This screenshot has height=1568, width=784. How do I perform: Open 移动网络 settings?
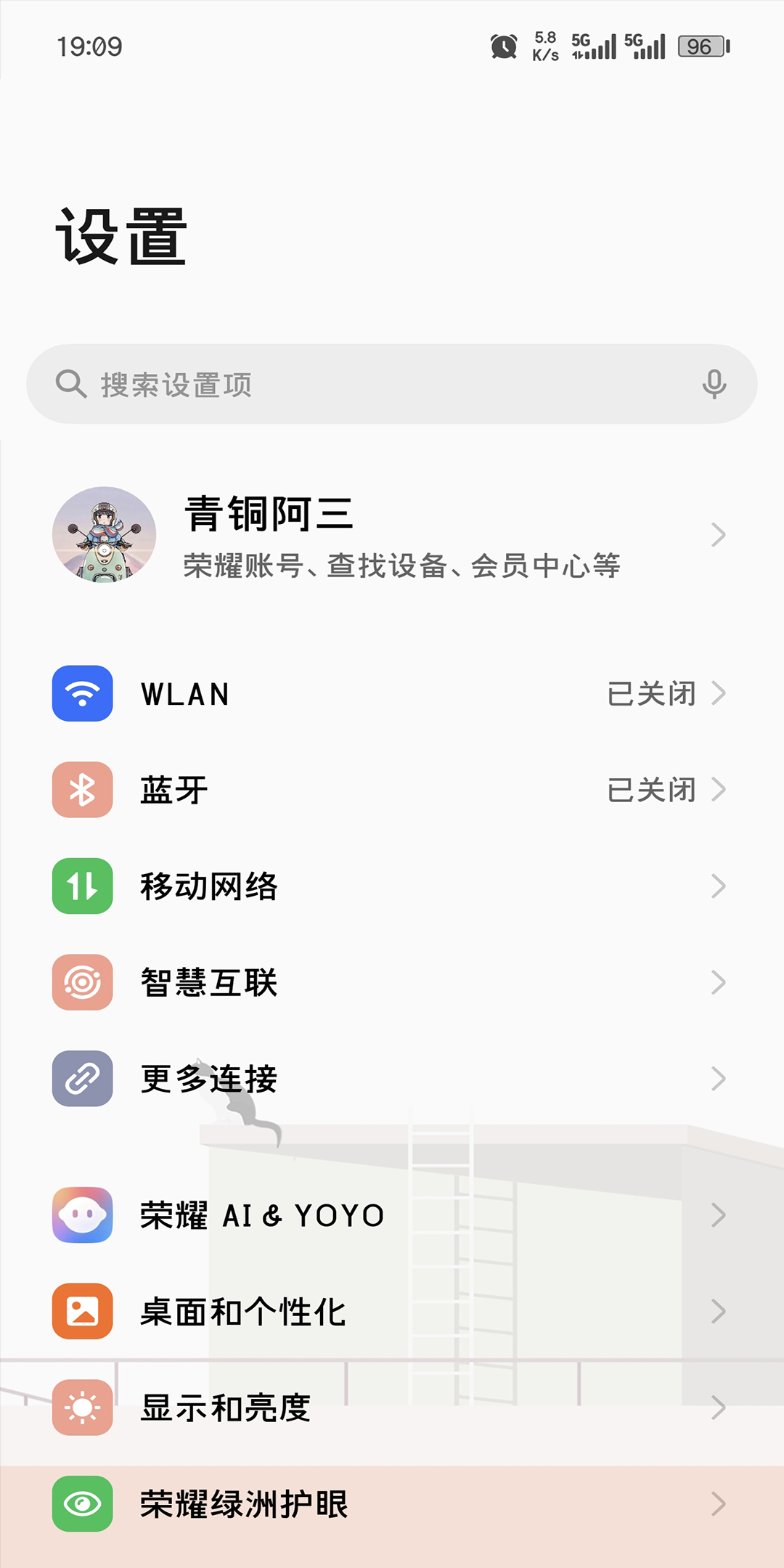click(x=392, y=886)
